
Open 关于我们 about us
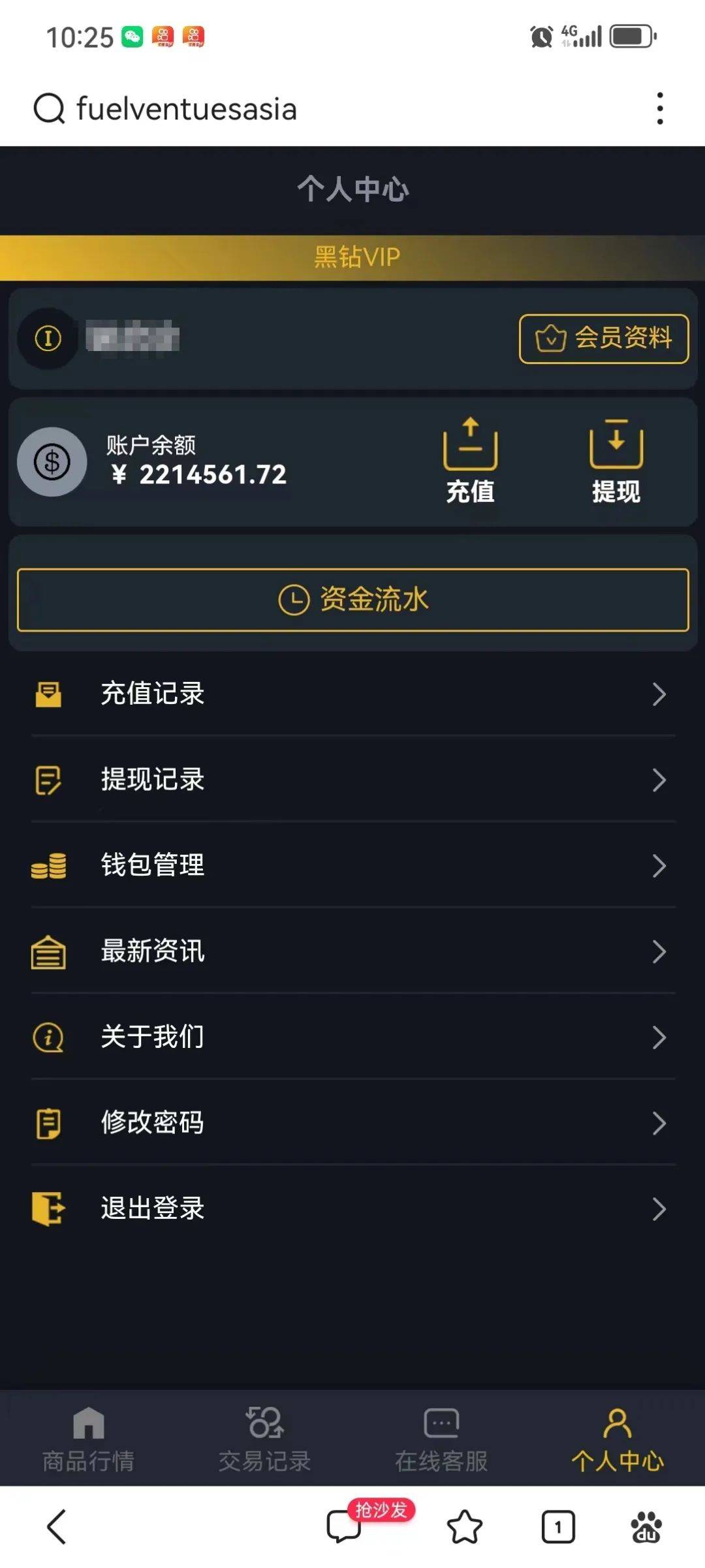coord(352,1037)
